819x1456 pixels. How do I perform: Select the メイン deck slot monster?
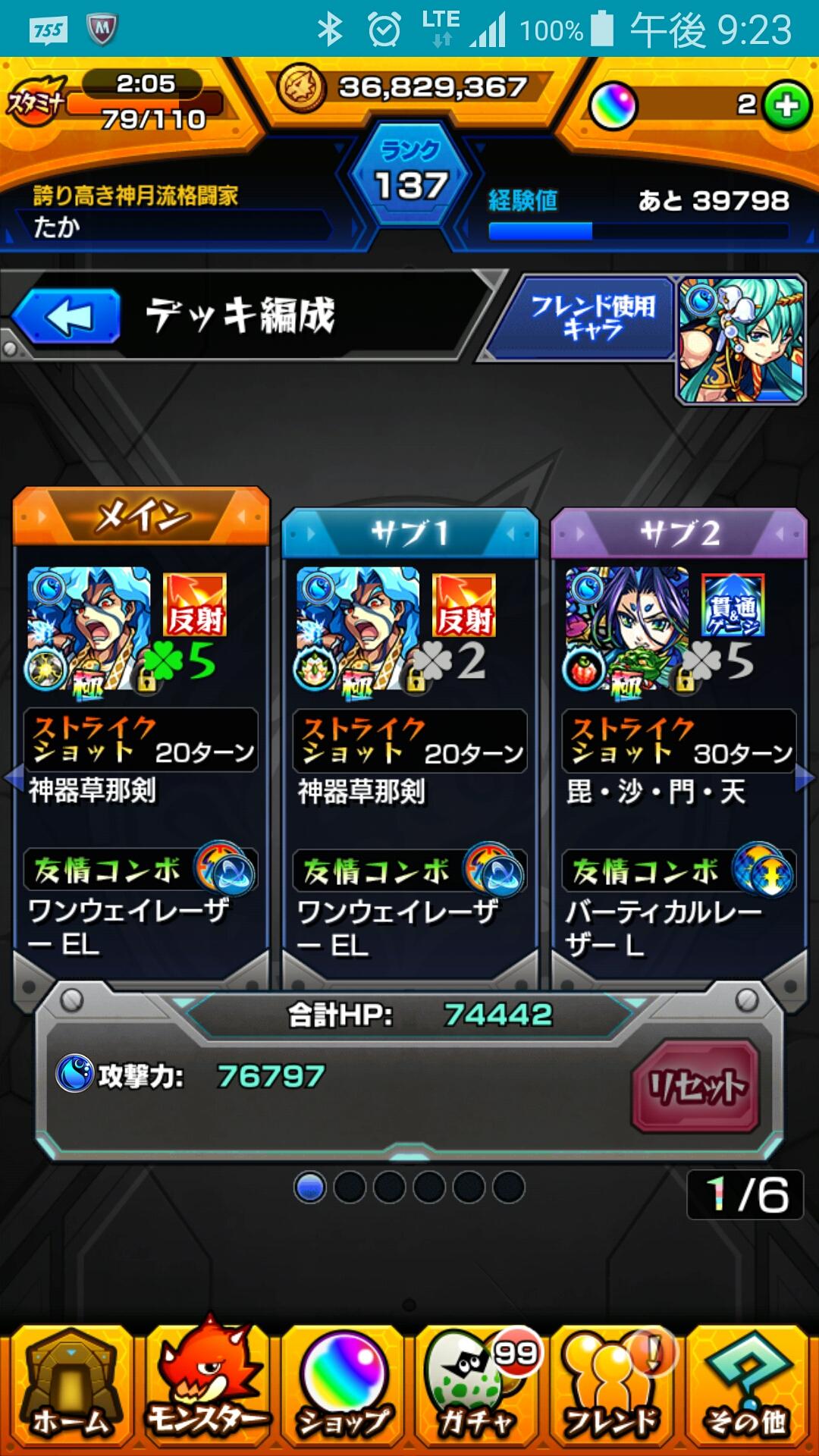tap(89, 628)
